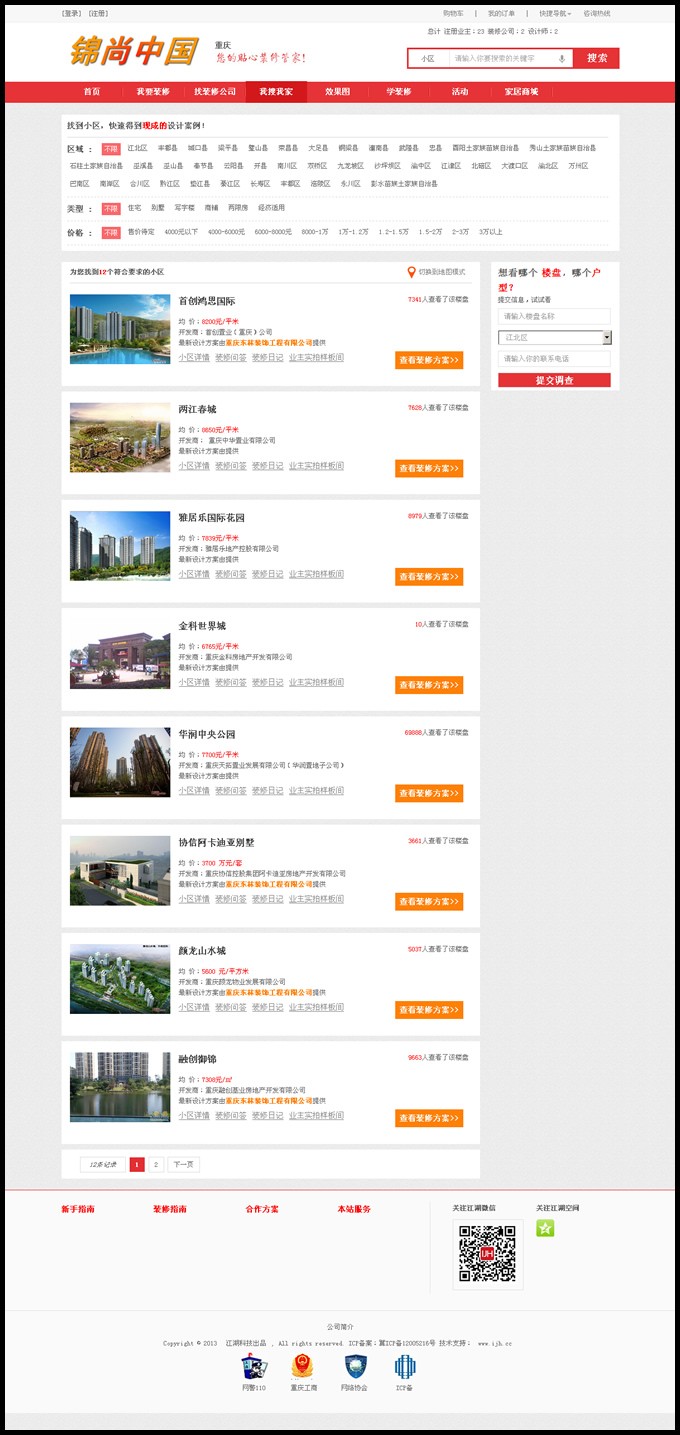
Task: Go to the 首页 home tab
Action: click(x=92, y=91)
